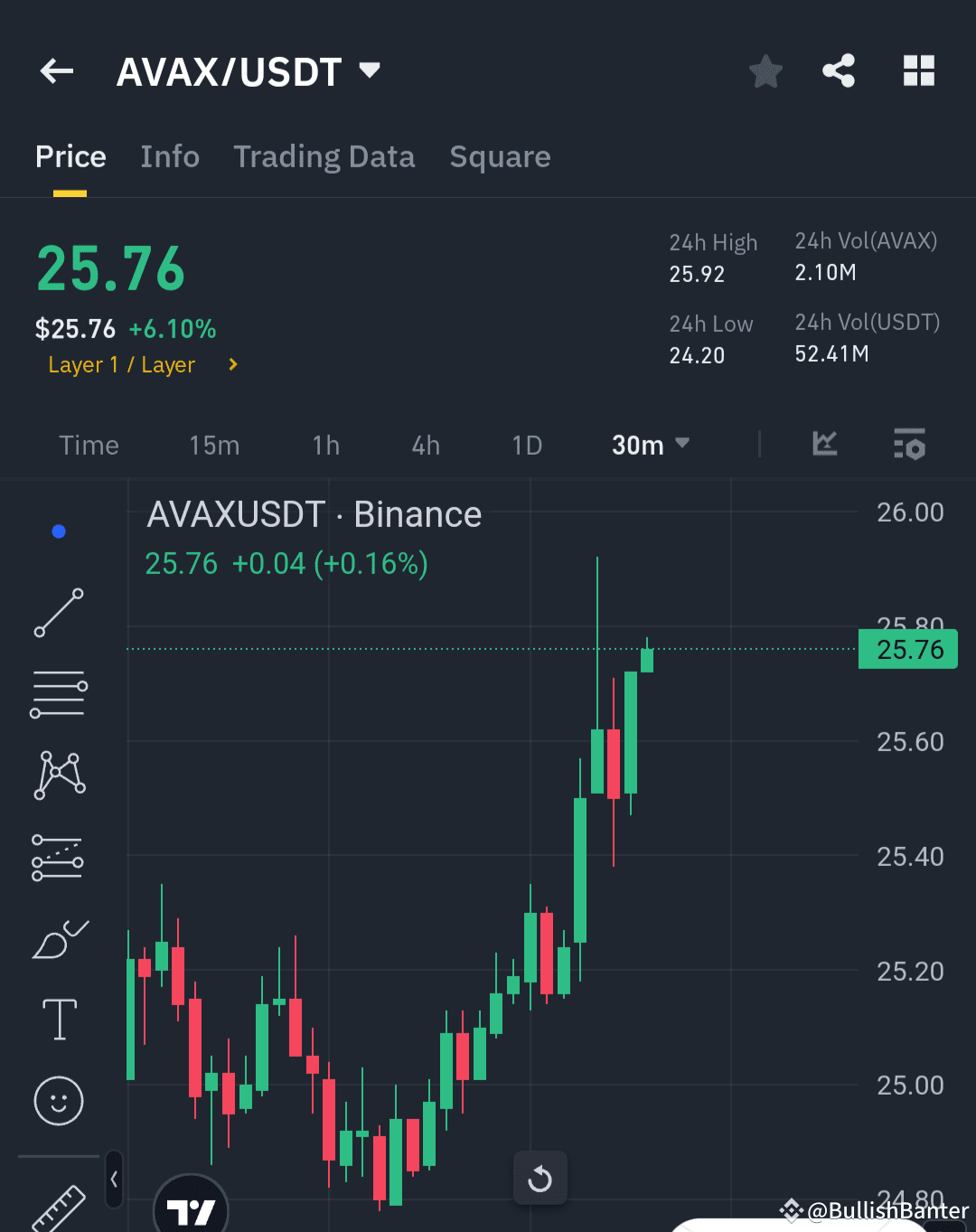The image size is (976, 1232).
Task: Toggle the favorite star for AVAX/USDT
Action: coord(765,71)
